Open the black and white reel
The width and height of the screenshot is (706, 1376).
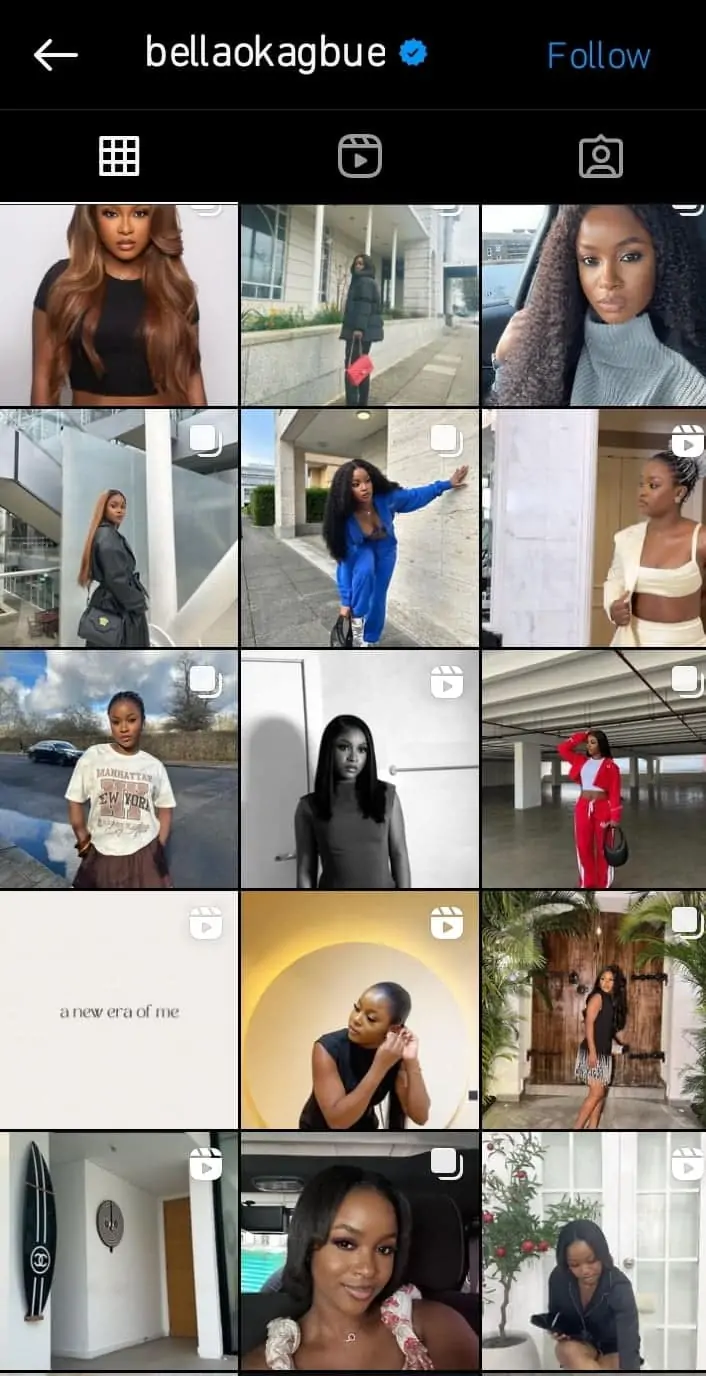click(x=359, y=769)
